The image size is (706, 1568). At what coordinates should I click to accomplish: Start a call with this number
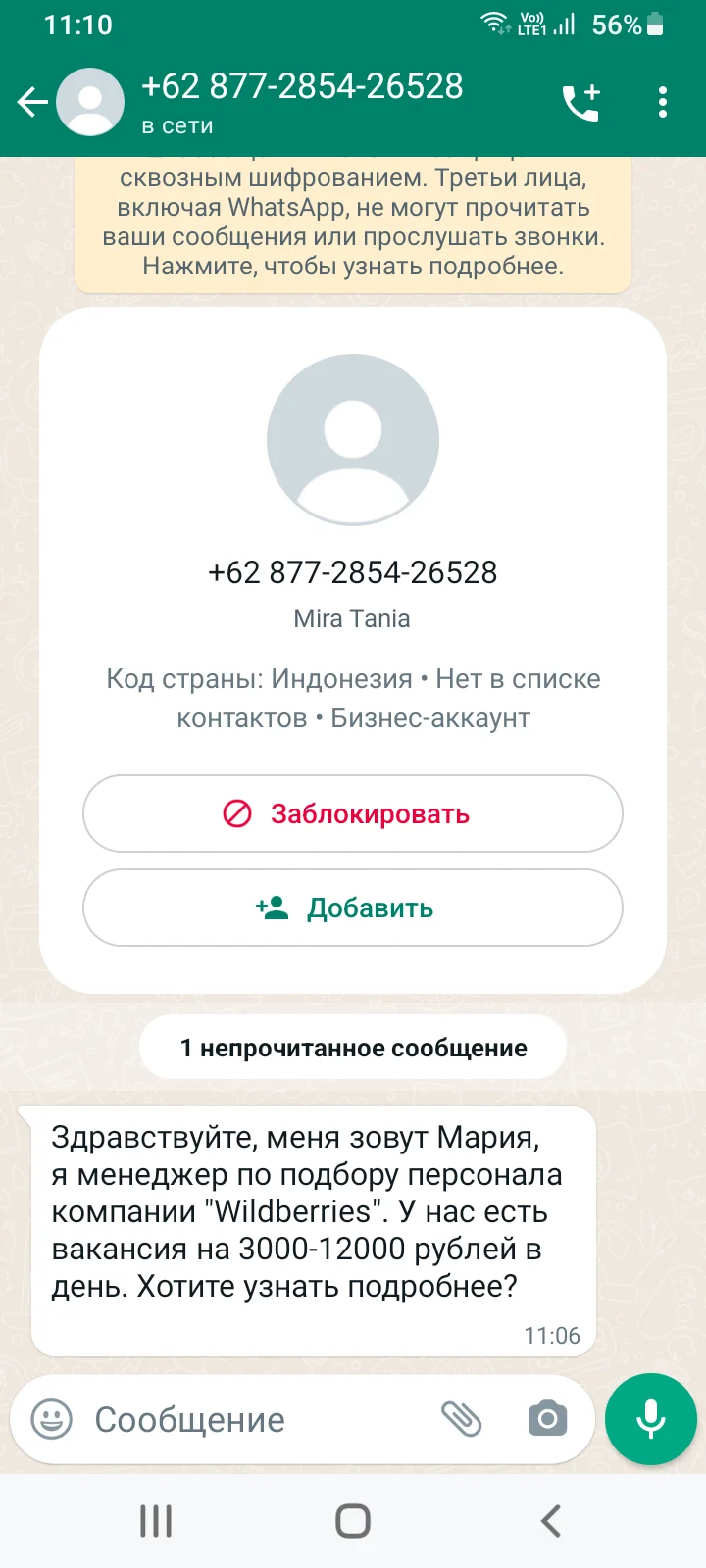click(580, 102)
